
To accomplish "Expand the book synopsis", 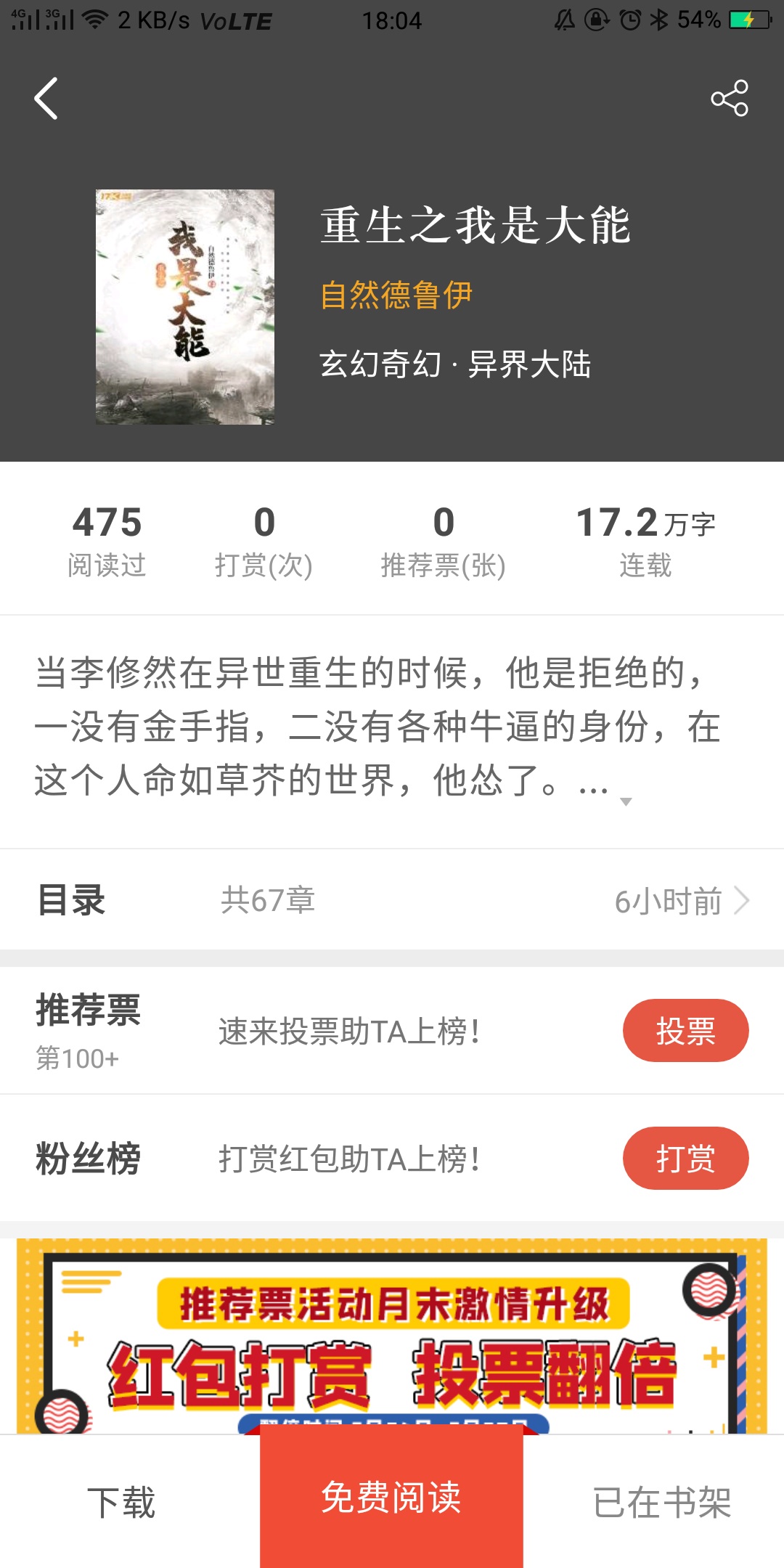I will [x=625, y=801].
